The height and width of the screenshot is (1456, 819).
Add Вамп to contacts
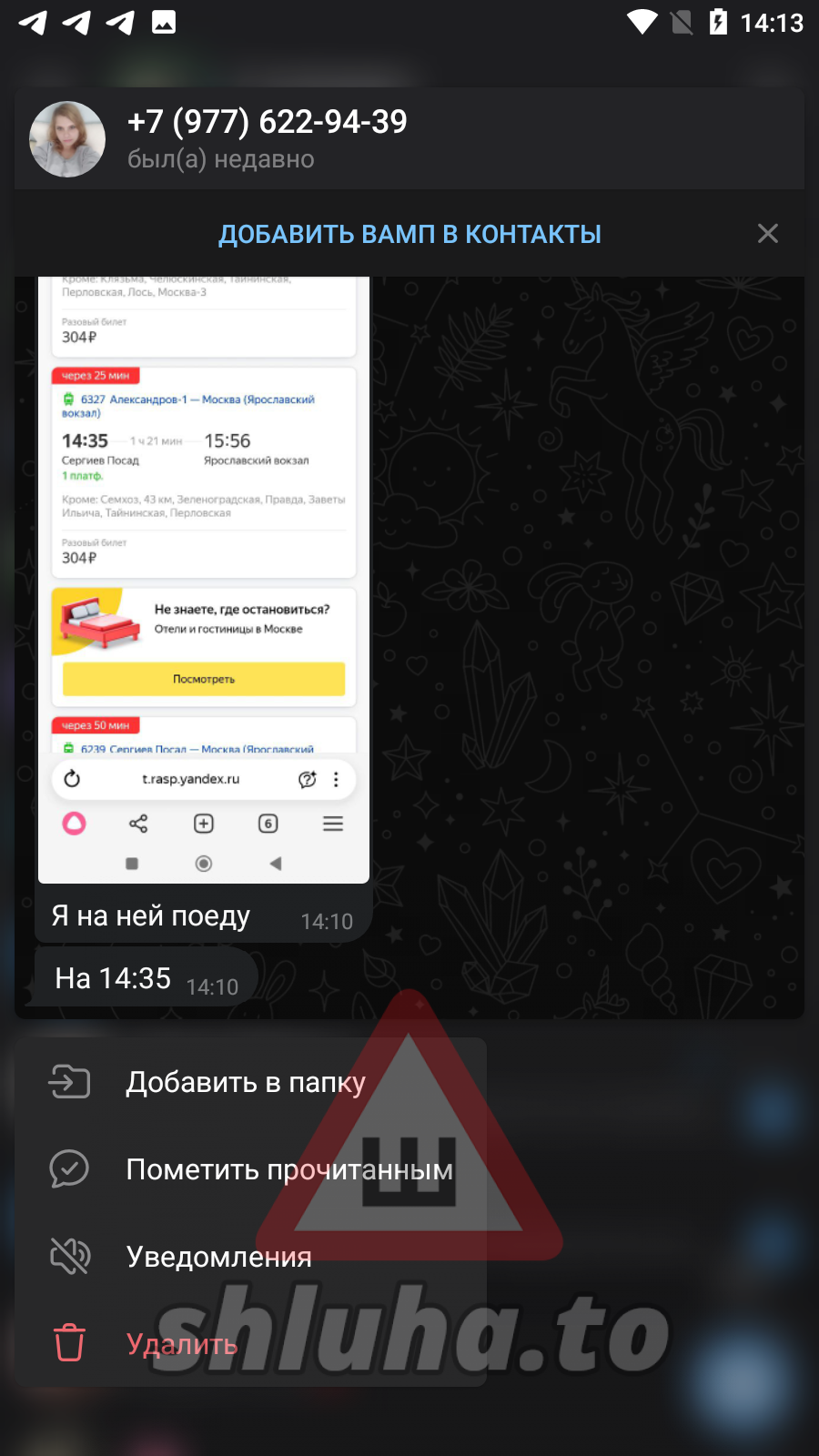point(409,234)
